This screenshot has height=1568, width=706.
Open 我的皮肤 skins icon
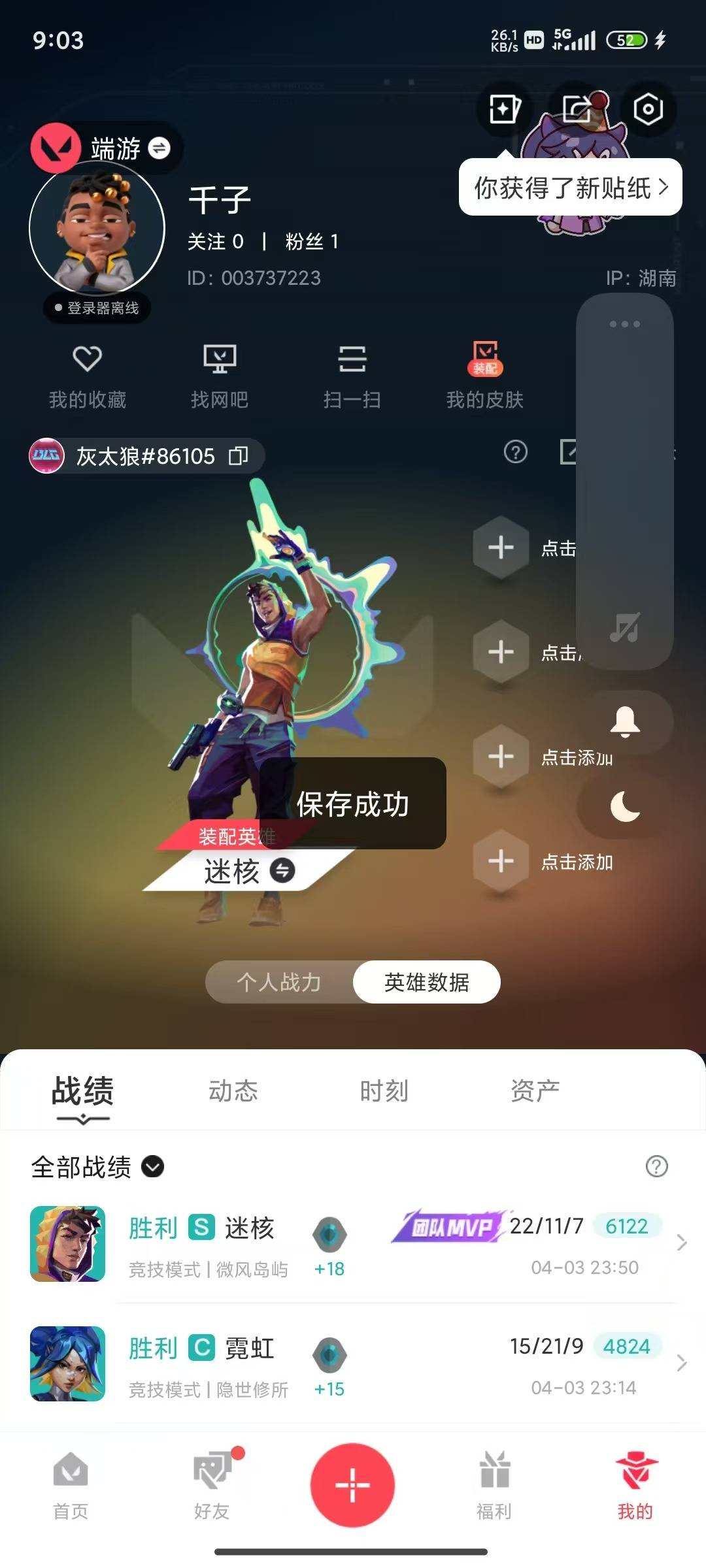click(x=487, y=358)
